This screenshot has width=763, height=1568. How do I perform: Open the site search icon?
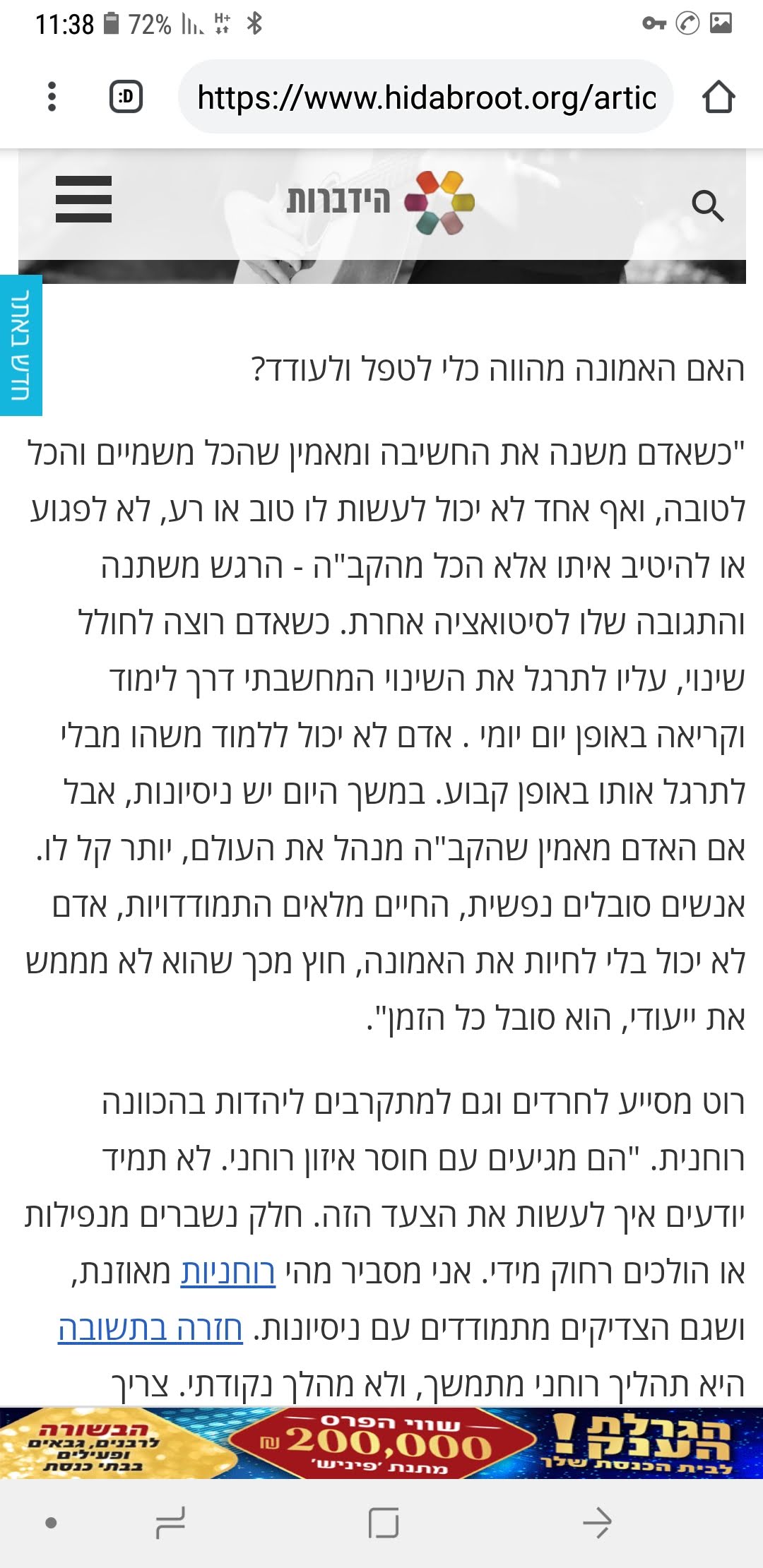(707, 206)
